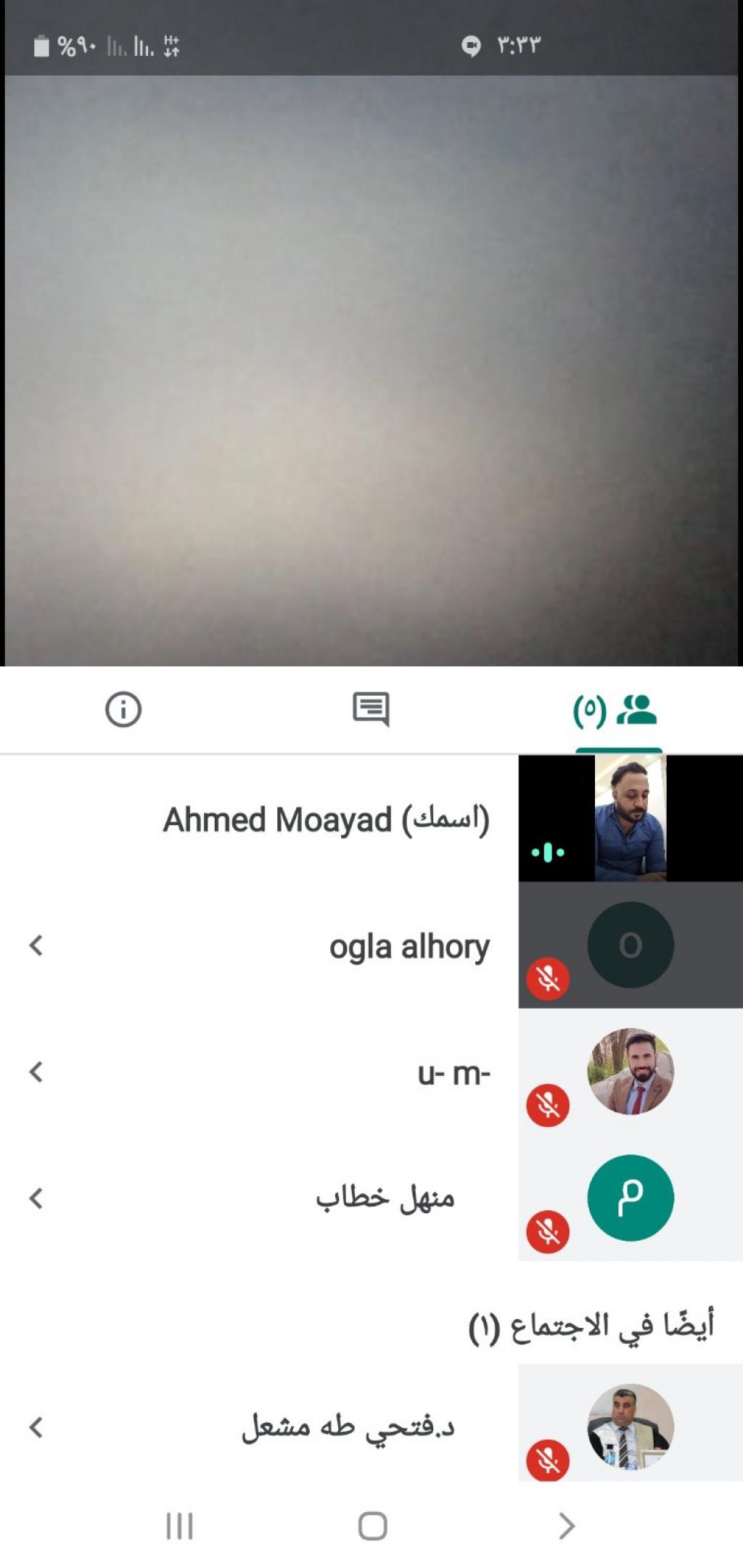
Task: Select the participants tab
Action: tap(617, 711)
